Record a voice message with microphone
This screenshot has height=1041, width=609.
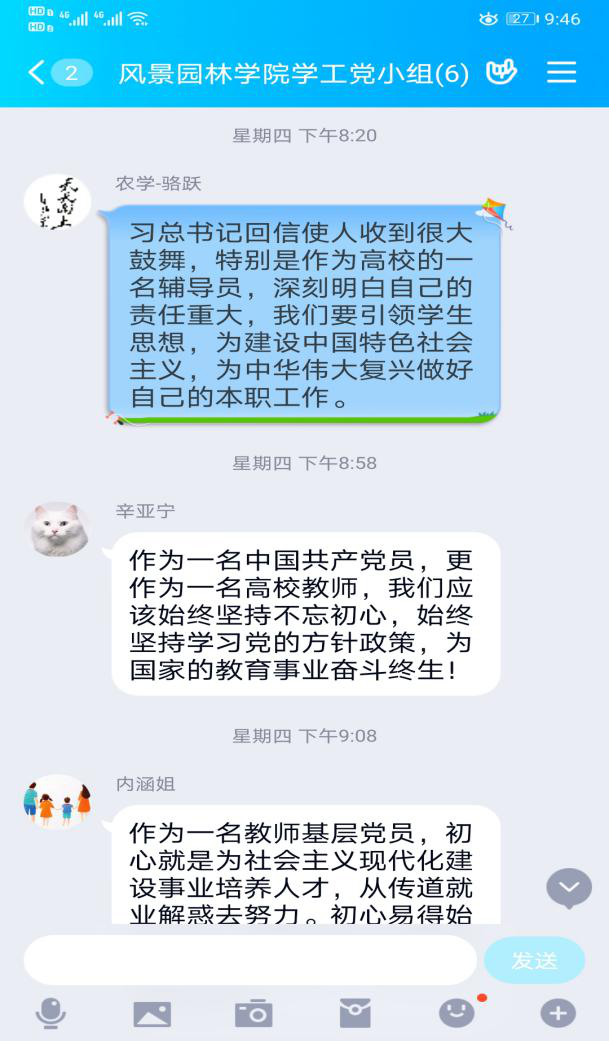[x=50, y=1013]
